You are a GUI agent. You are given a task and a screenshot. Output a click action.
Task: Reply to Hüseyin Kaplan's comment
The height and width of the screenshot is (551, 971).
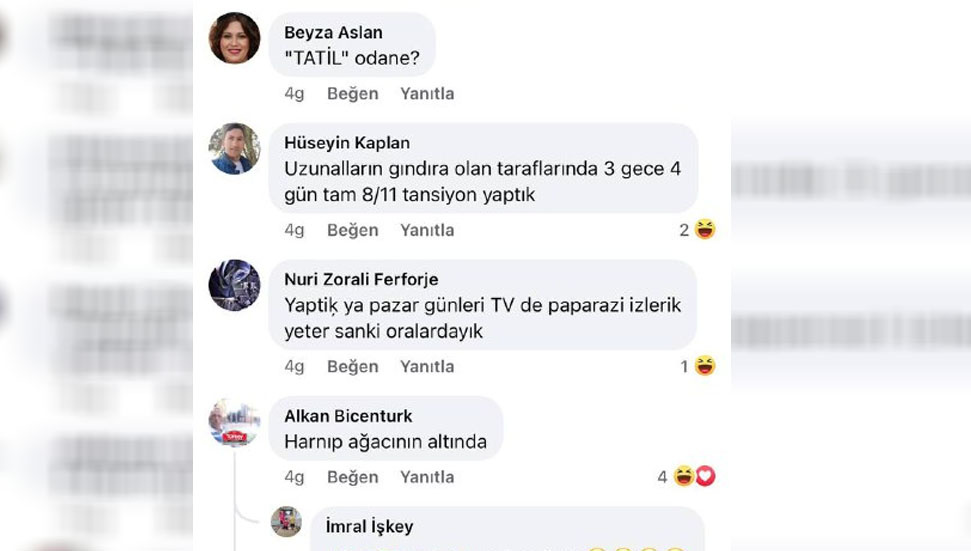click(427, 230)
